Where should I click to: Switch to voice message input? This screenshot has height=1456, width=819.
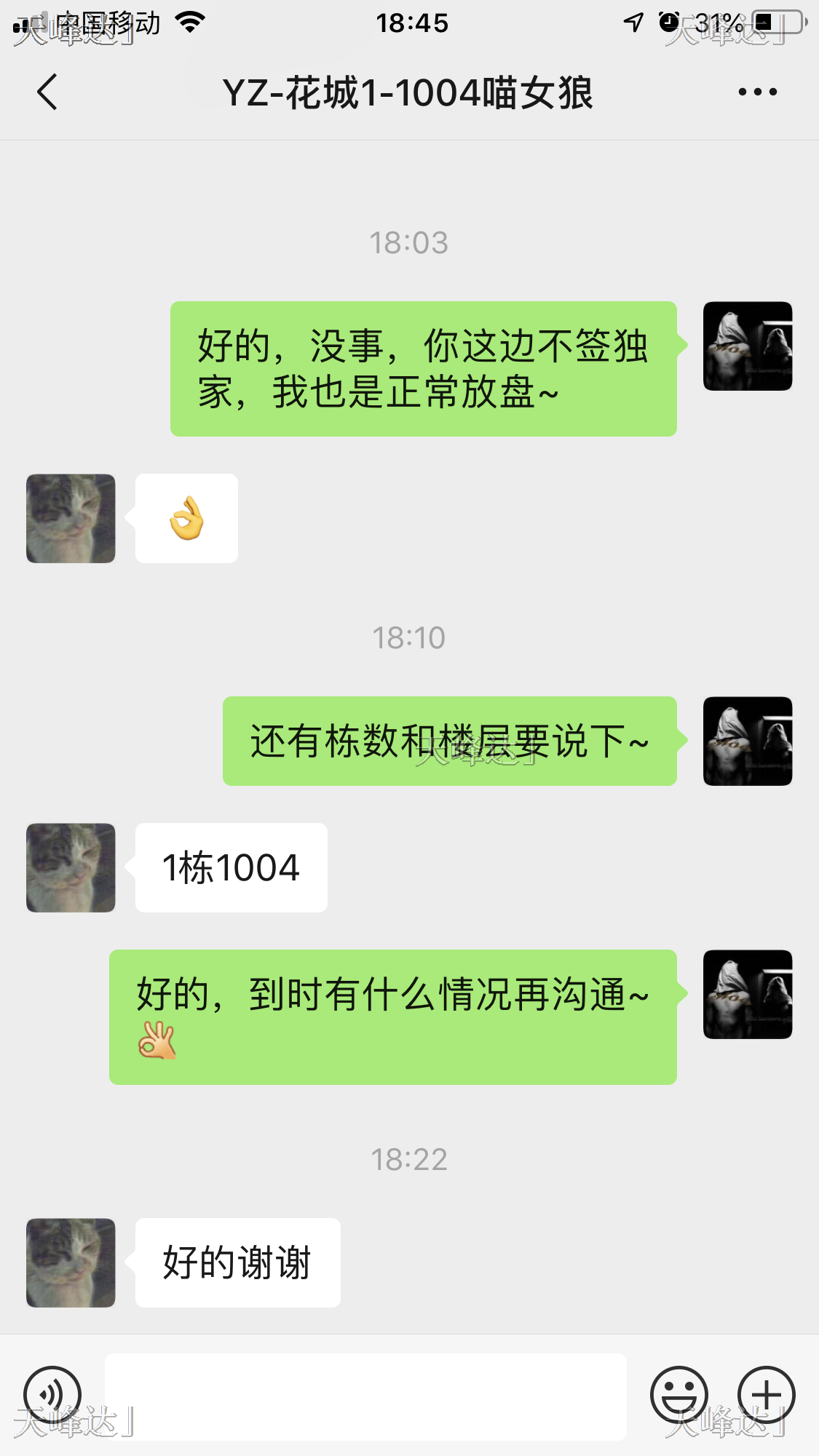[52, 1395]
